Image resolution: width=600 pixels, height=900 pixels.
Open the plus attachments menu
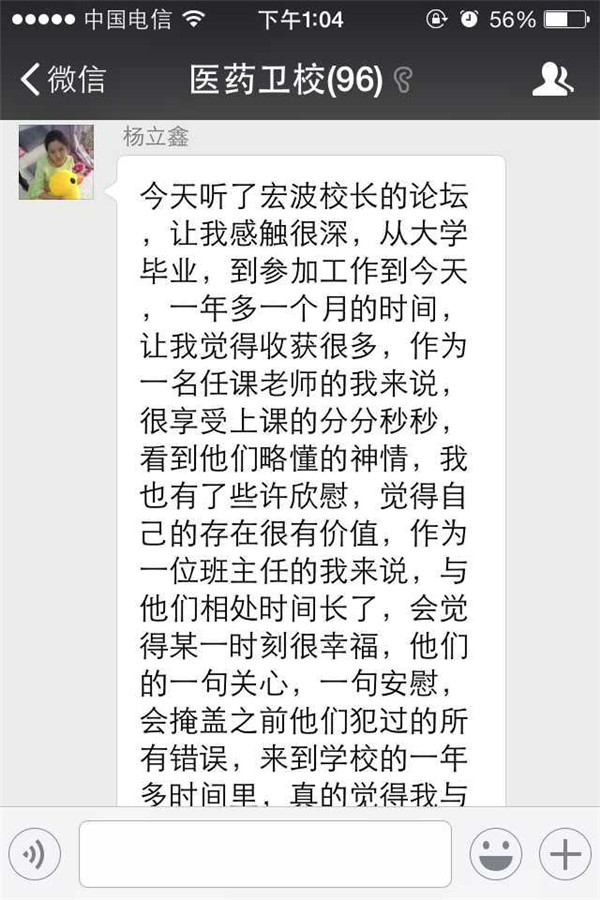point(565,854)
